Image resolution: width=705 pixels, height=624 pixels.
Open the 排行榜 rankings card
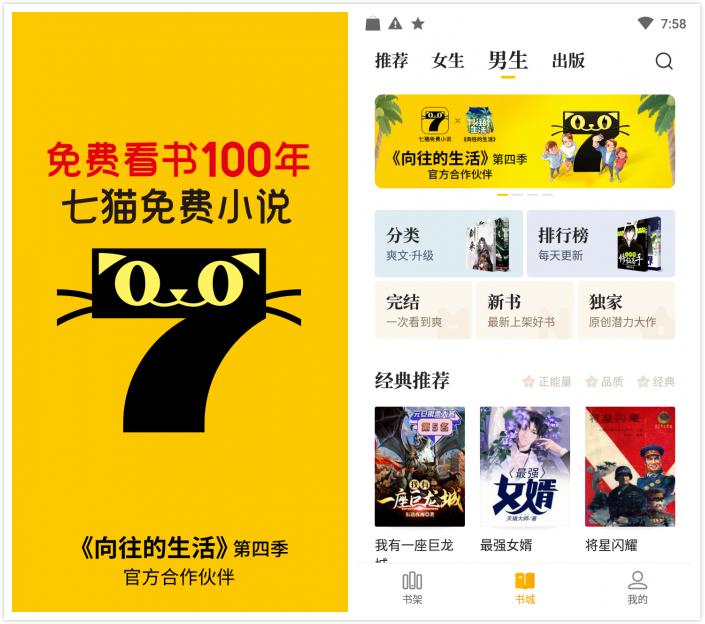click(600, 243)
